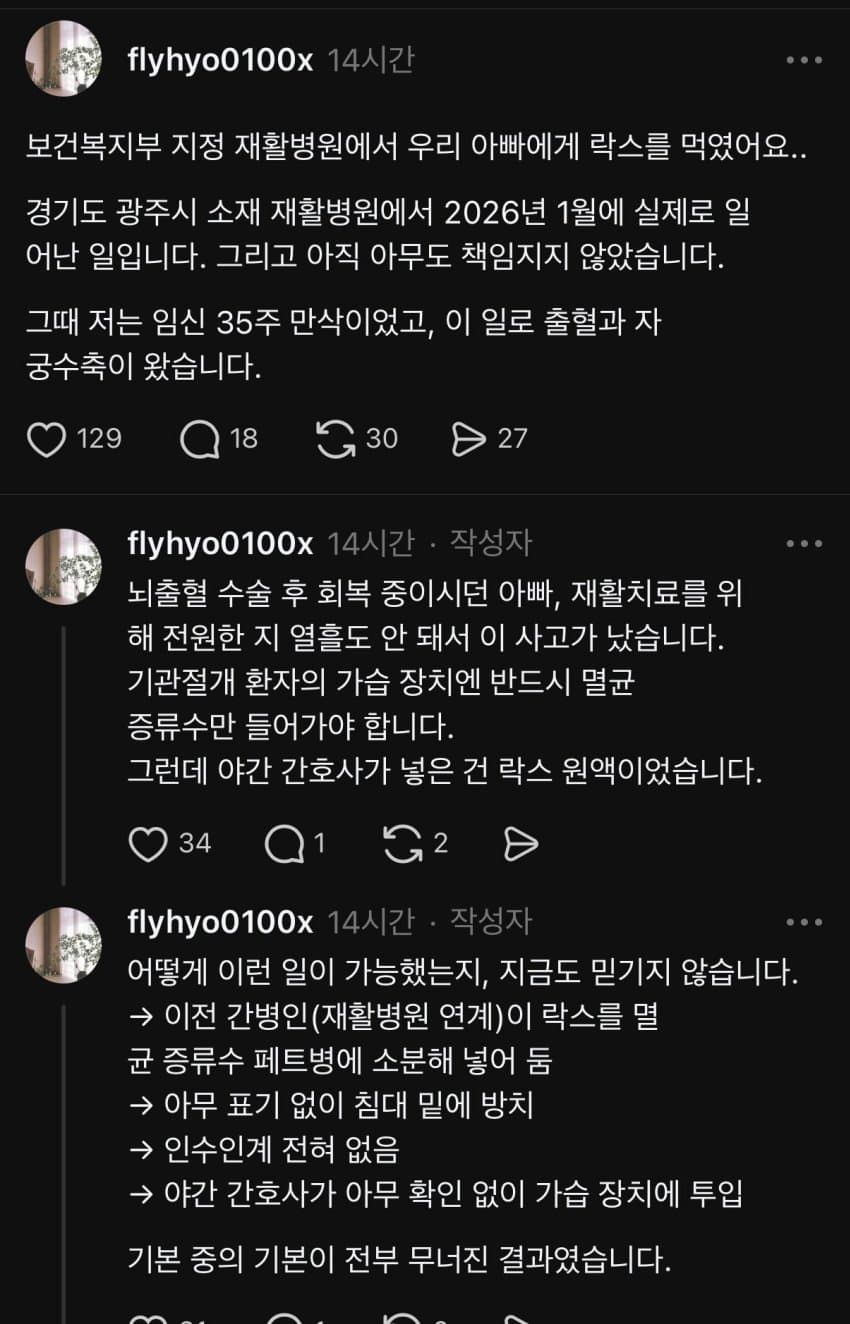Open overflow menu of the first post
This screenshot has height=1324, width=850.
tap(804, 61)
